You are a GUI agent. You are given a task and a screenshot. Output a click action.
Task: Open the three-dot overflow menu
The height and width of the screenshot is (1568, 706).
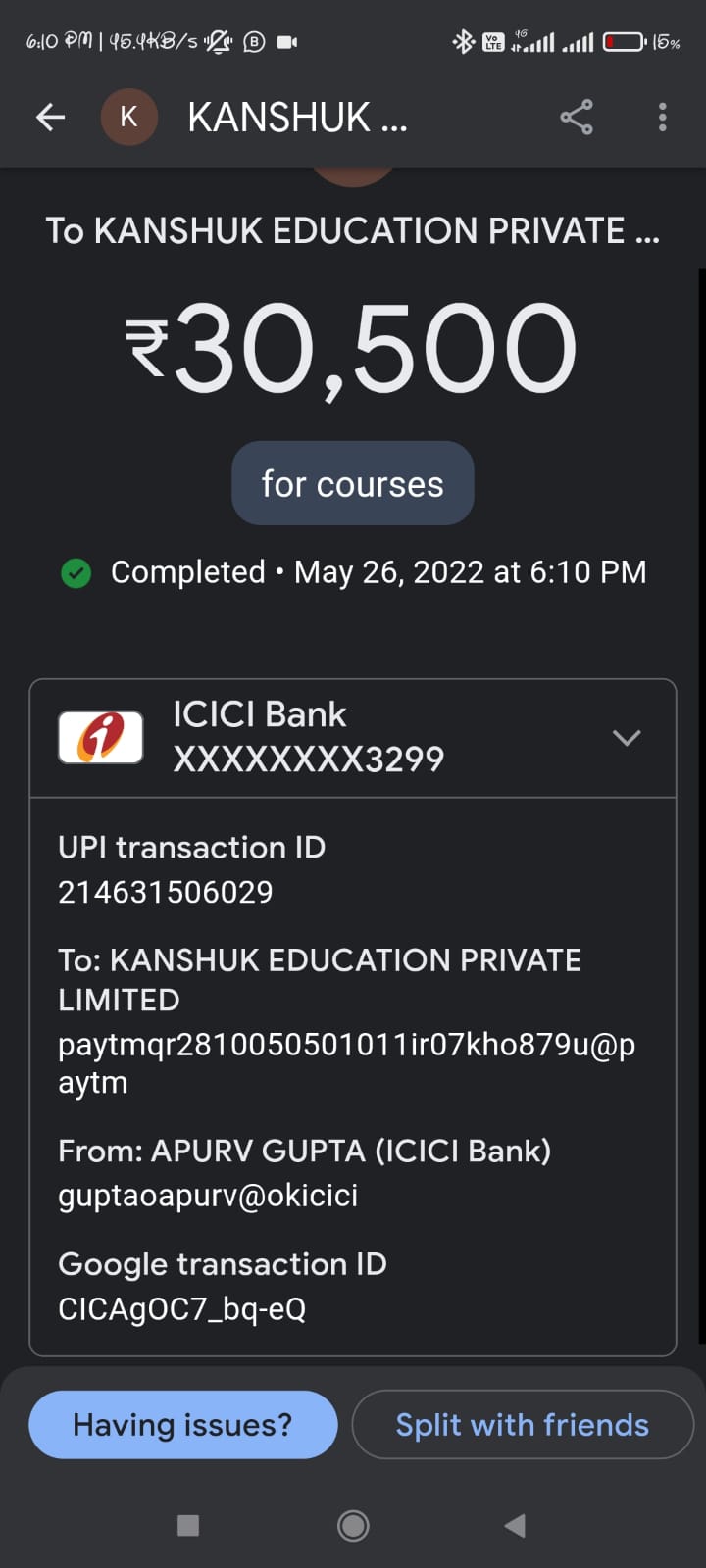coord(663,118)
